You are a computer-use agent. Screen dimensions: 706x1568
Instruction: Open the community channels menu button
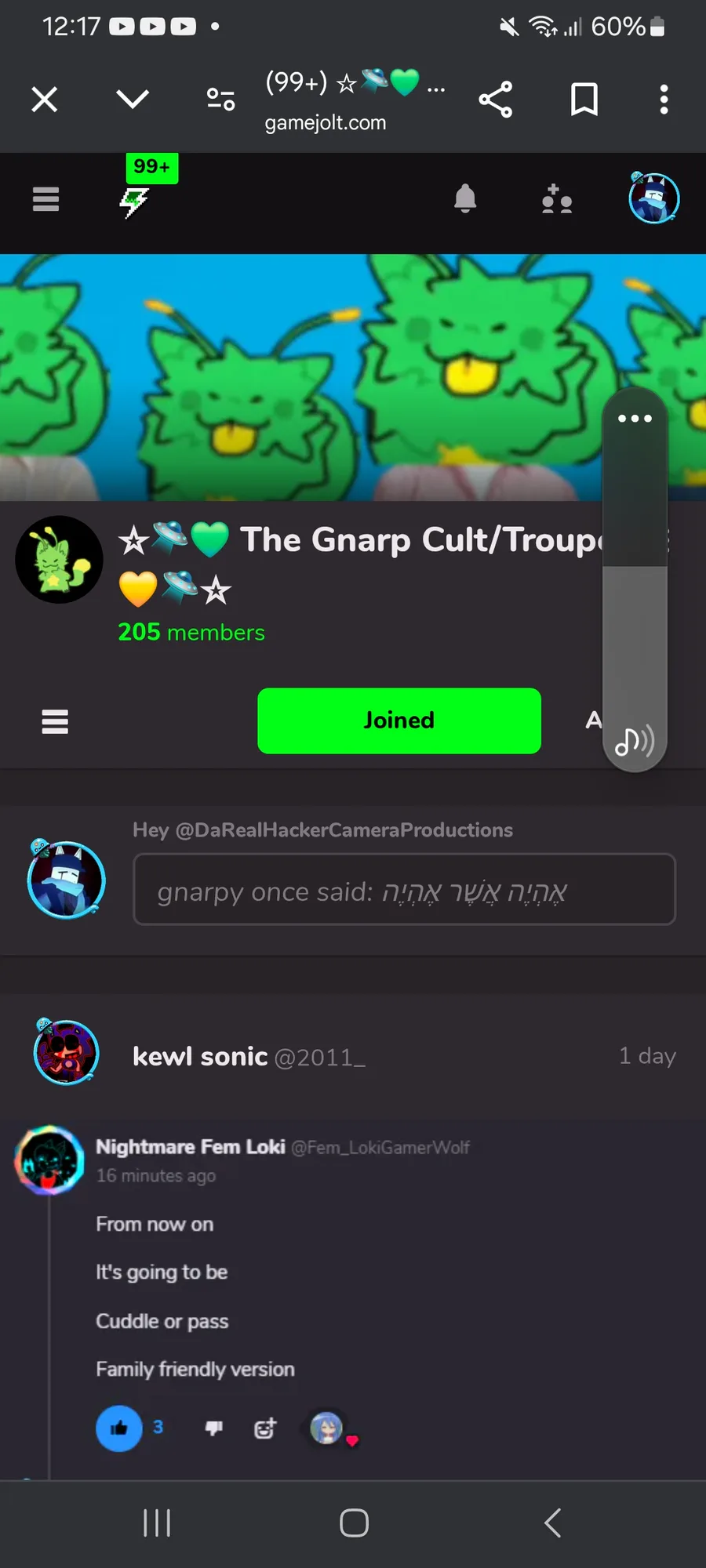[55, 721]
